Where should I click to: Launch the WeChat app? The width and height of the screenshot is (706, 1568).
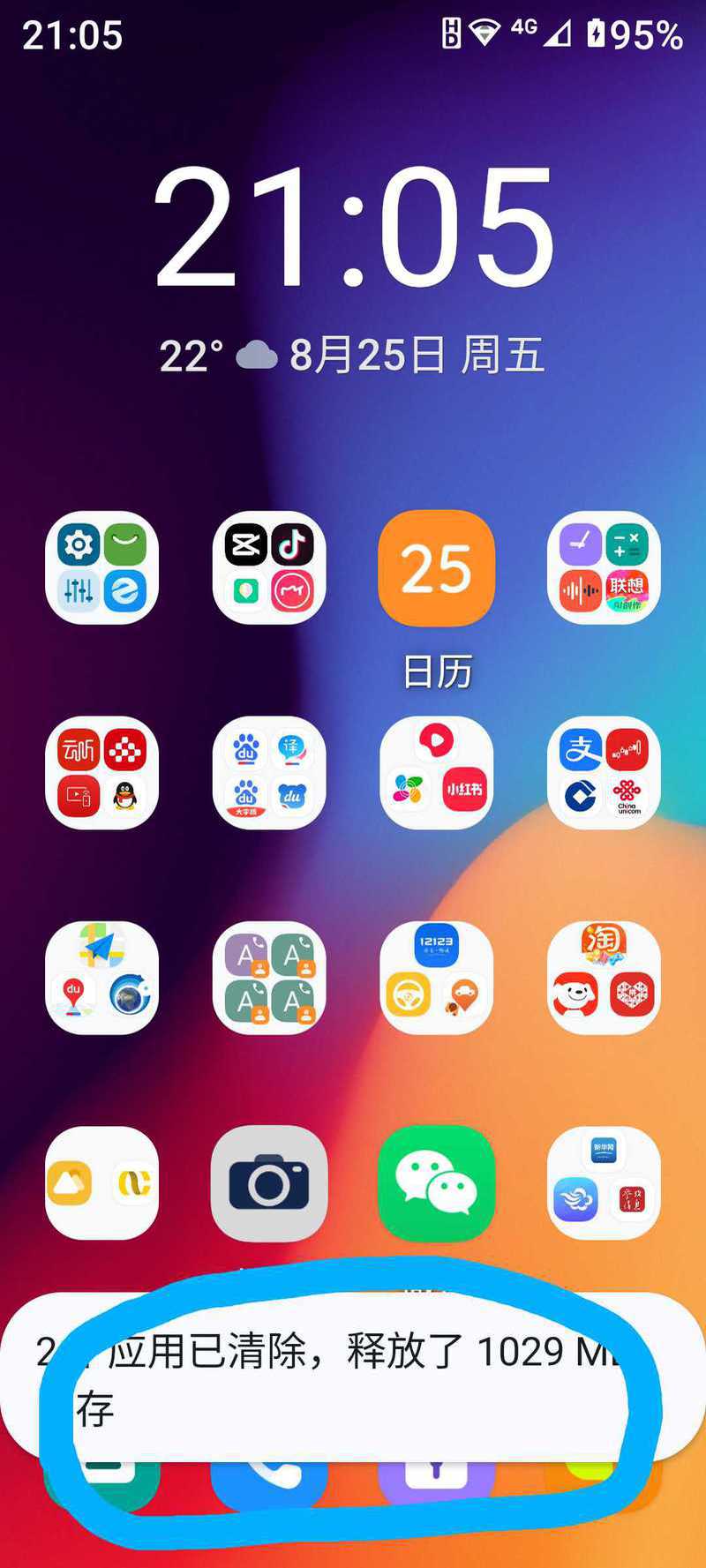coord(436,1183)
